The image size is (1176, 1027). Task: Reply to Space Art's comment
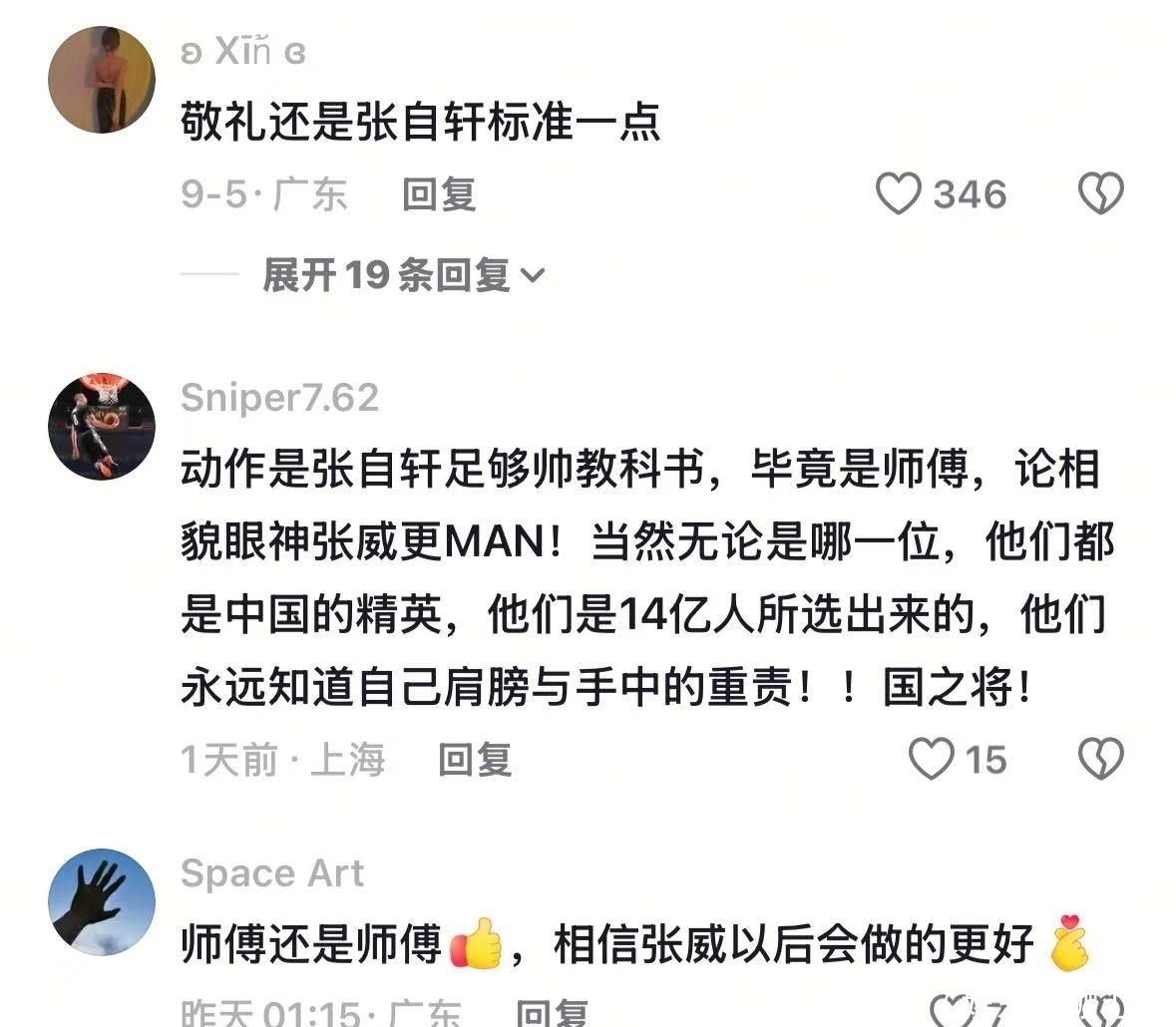[555, 1014]
